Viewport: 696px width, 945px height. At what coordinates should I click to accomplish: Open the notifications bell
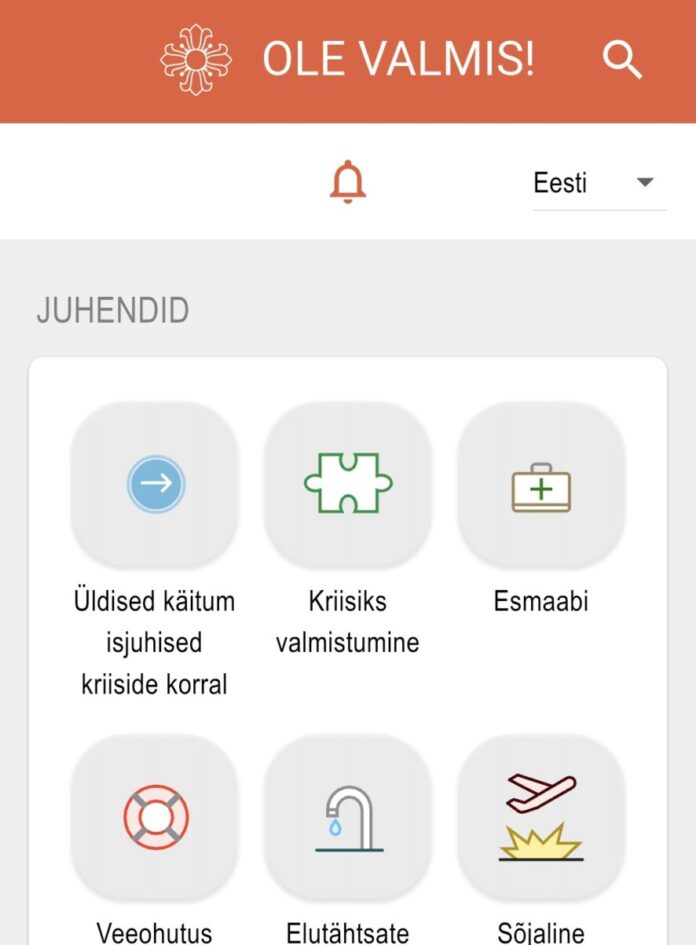[348, 182]
